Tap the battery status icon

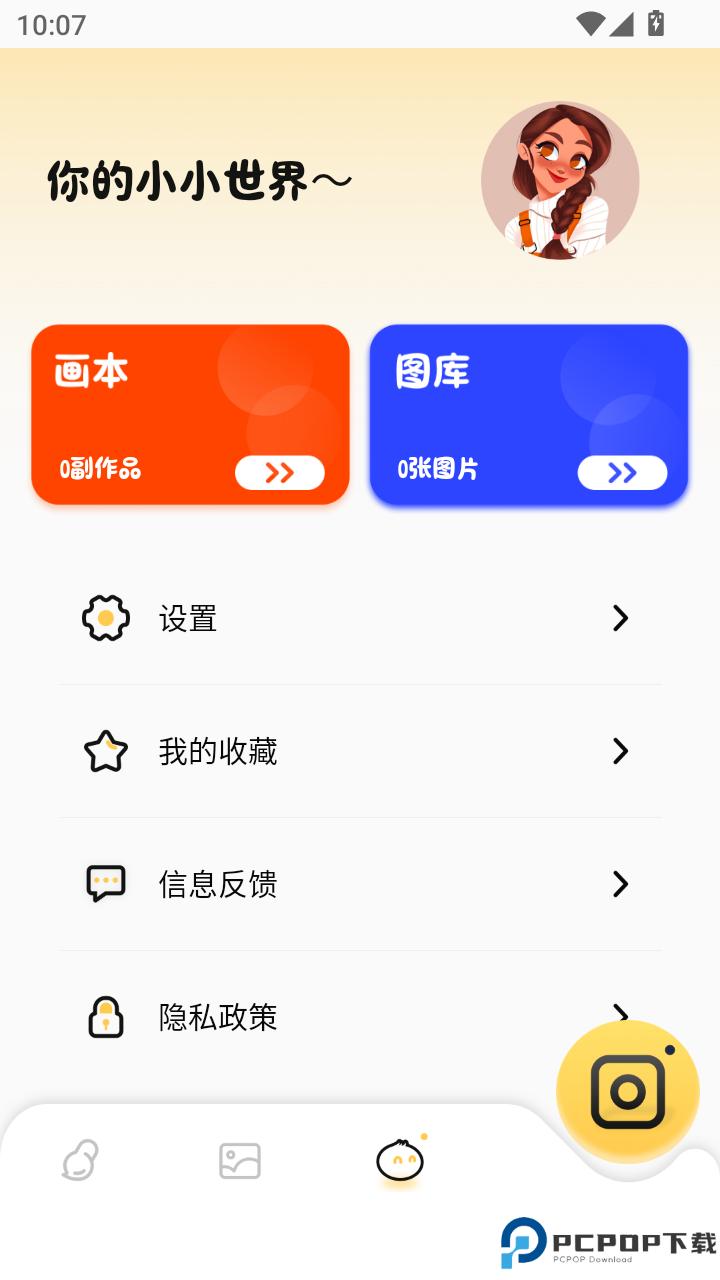click(x=657, y=23)
